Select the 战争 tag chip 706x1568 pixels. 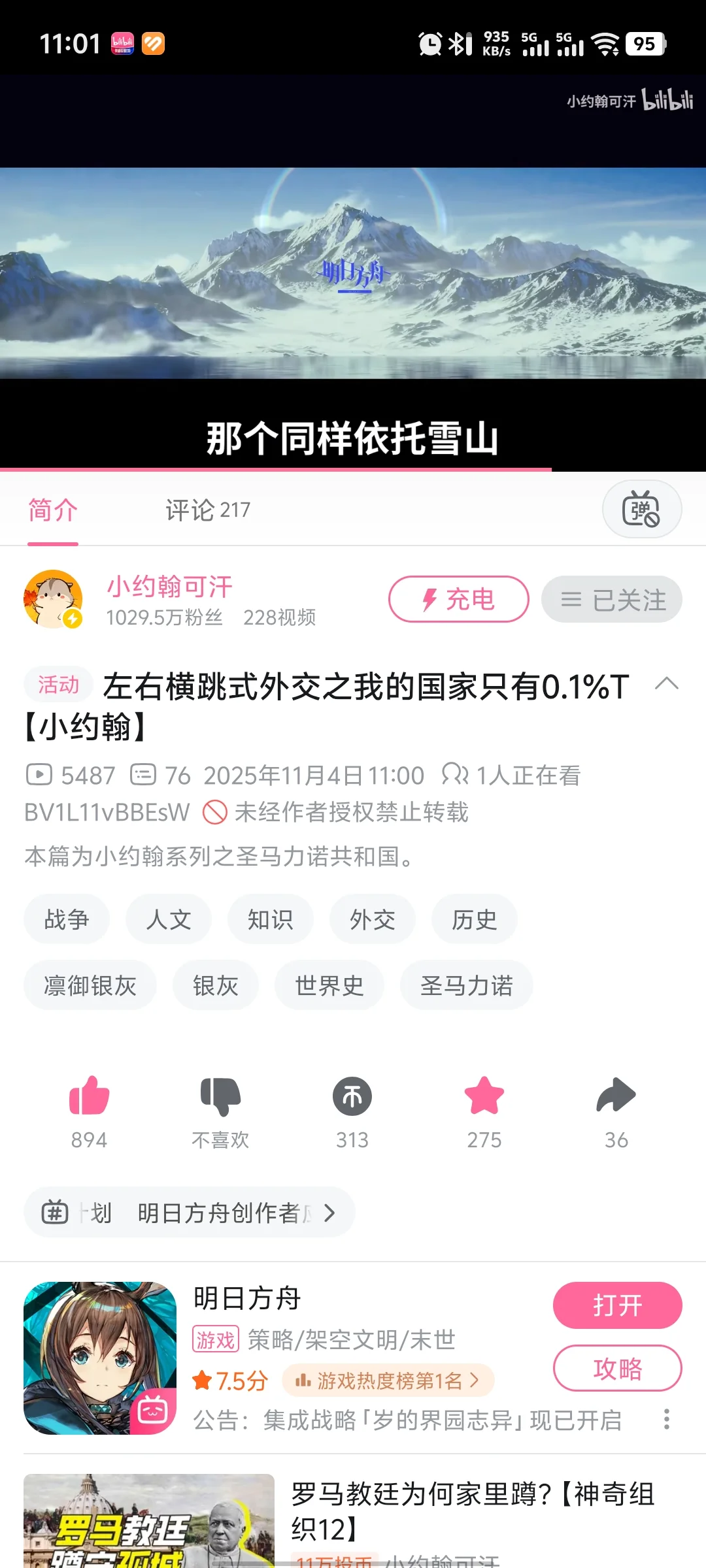point(66,919)
